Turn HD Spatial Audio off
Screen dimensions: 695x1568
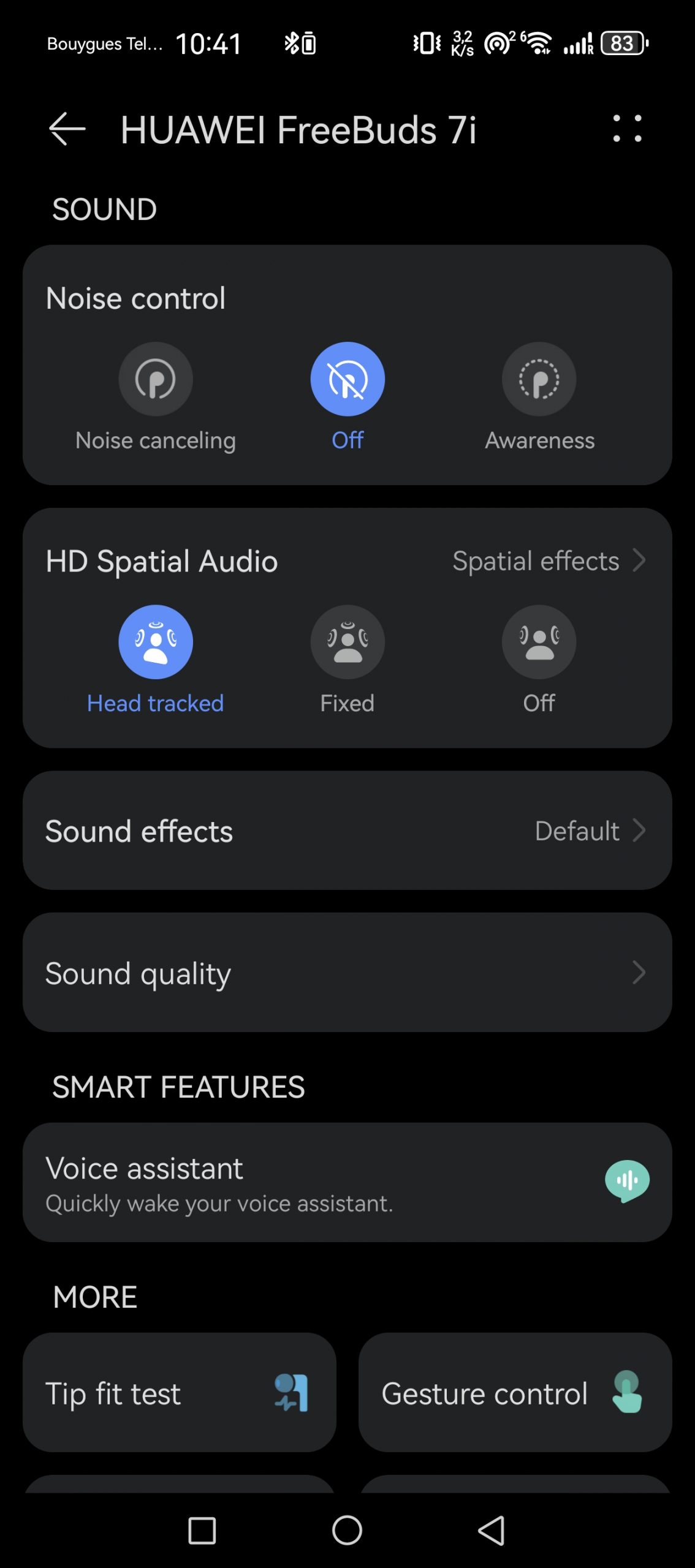[539, 641]
